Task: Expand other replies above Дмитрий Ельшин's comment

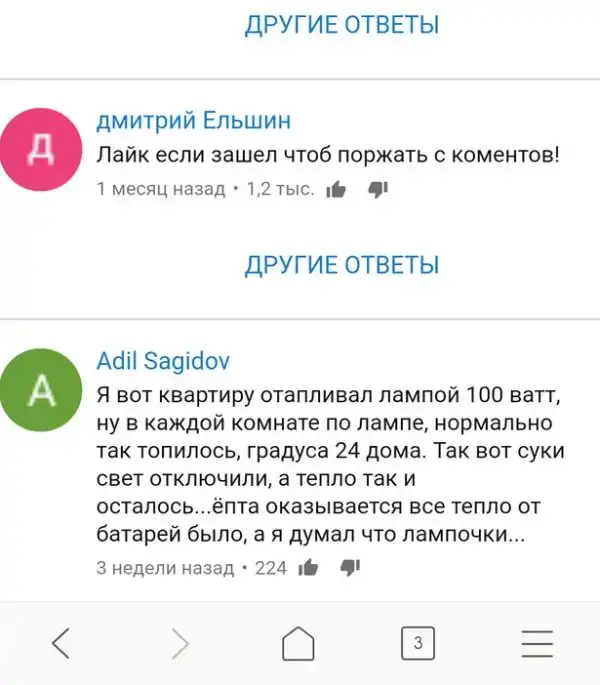Action: pos(342,24)
